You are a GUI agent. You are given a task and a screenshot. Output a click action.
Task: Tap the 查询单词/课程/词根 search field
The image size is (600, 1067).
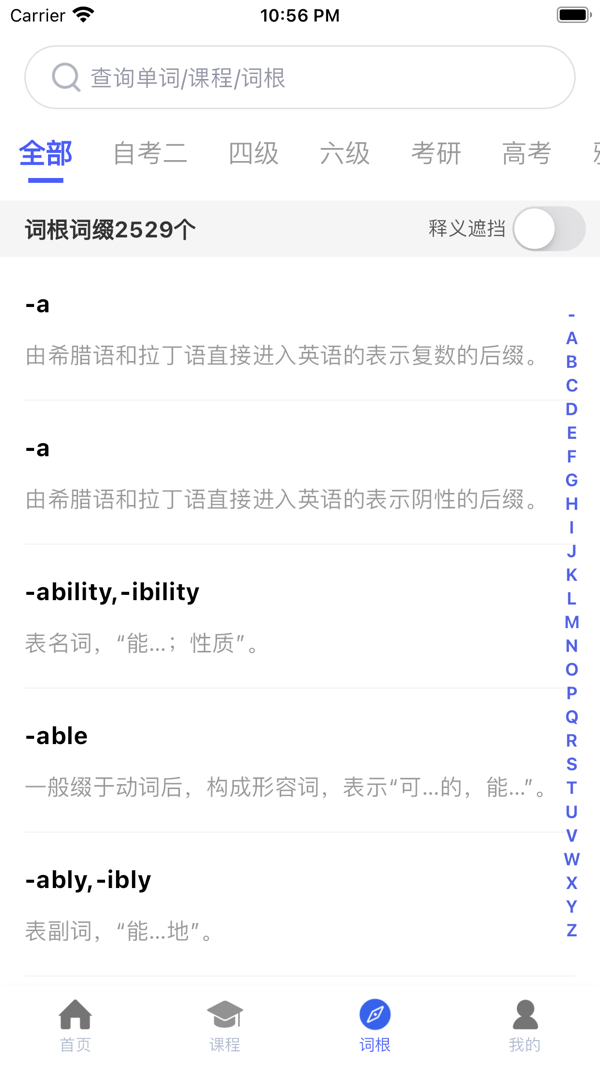(300, 77)
